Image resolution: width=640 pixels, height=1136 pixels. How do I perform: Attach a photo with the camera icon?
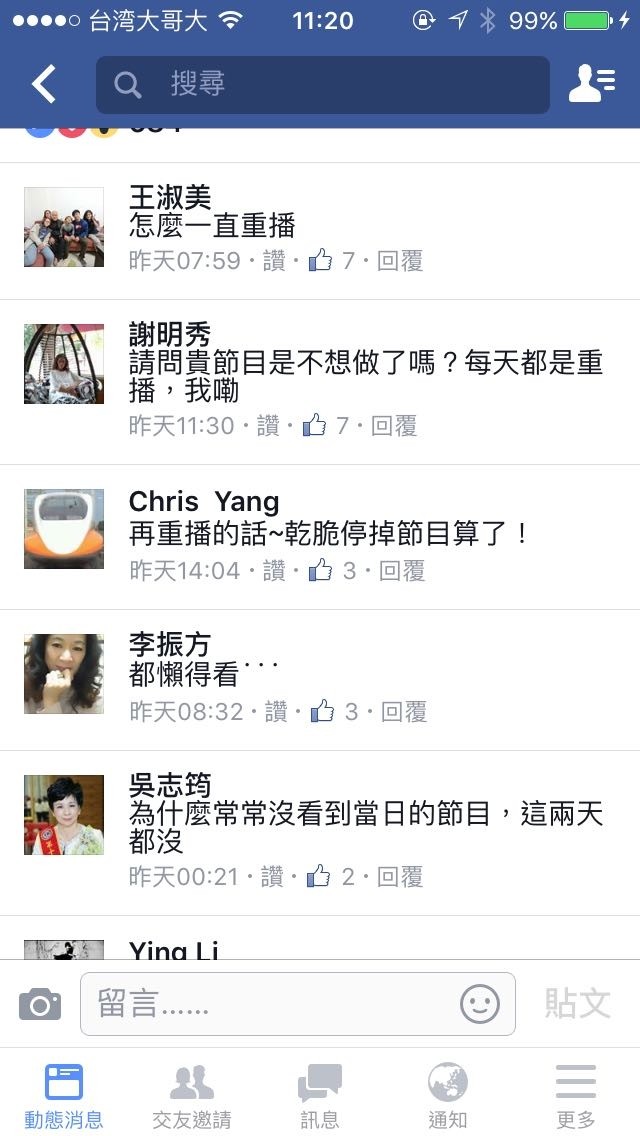tap(40, 1003)
